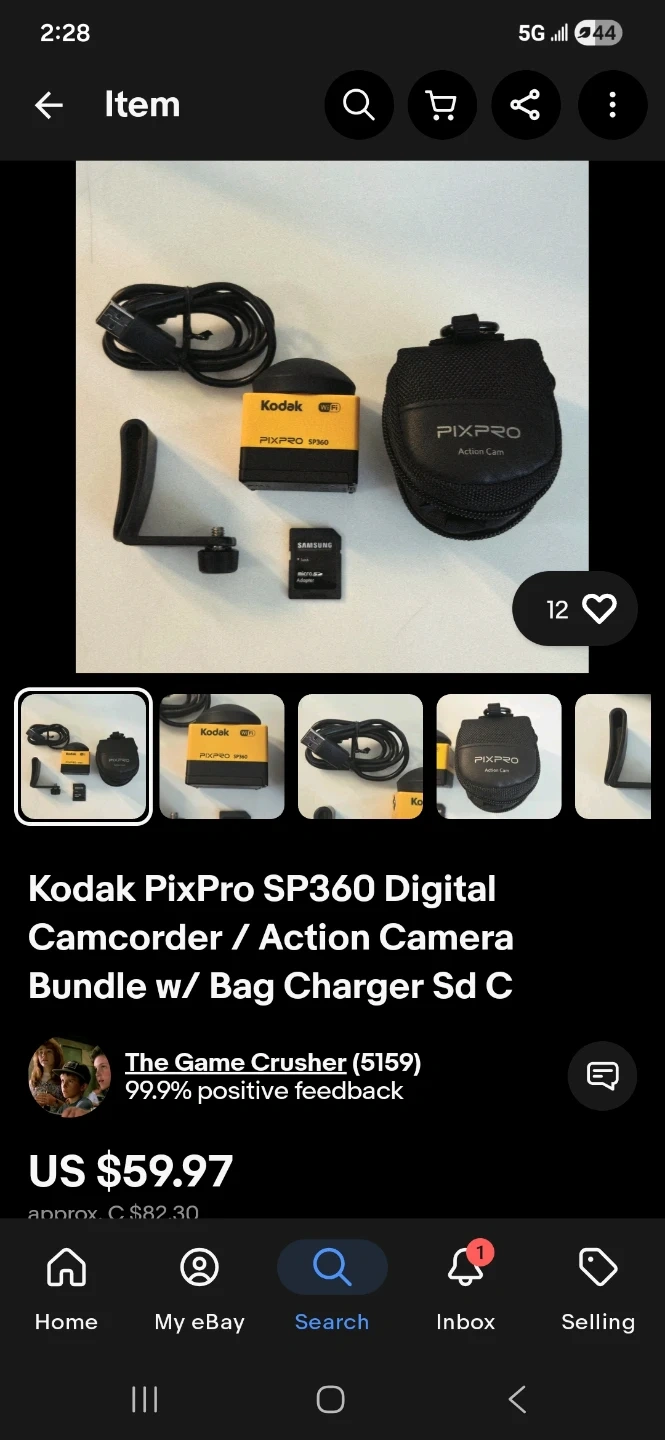Open the three-dot overflow menu

(612, 105)
